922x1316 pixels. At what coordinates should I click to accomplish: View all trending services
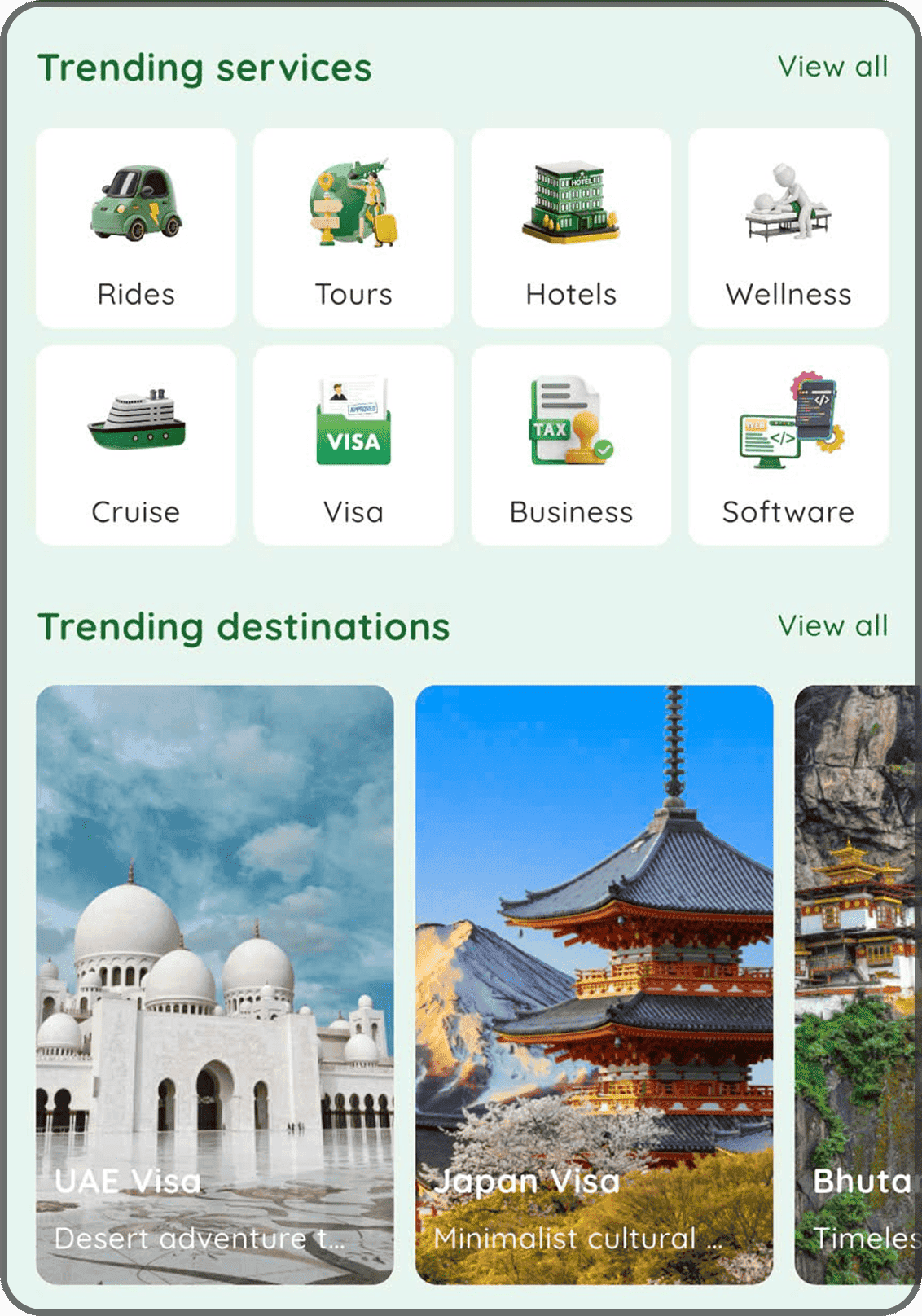(x=832, y=67)
